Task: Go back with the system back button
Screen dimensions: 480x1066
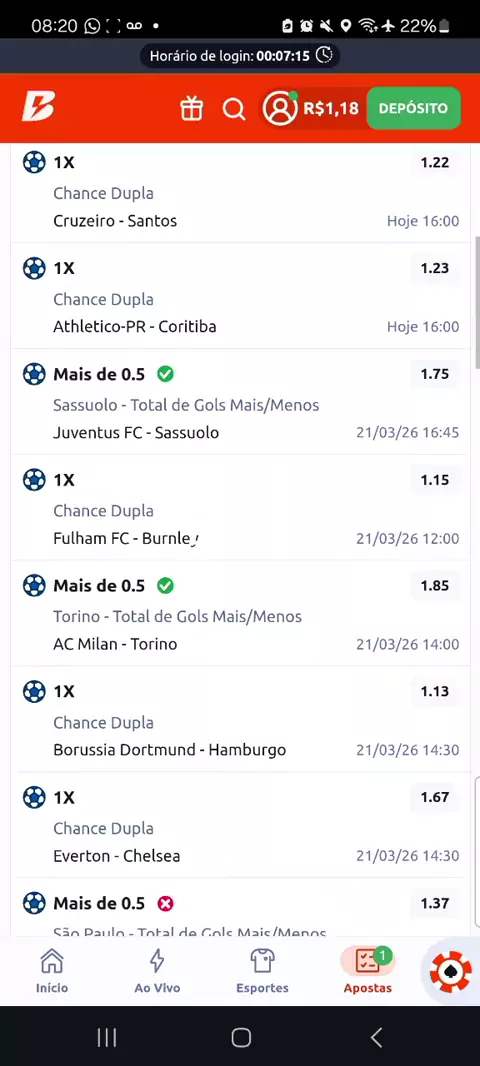Action: [x=376, y=1037]
